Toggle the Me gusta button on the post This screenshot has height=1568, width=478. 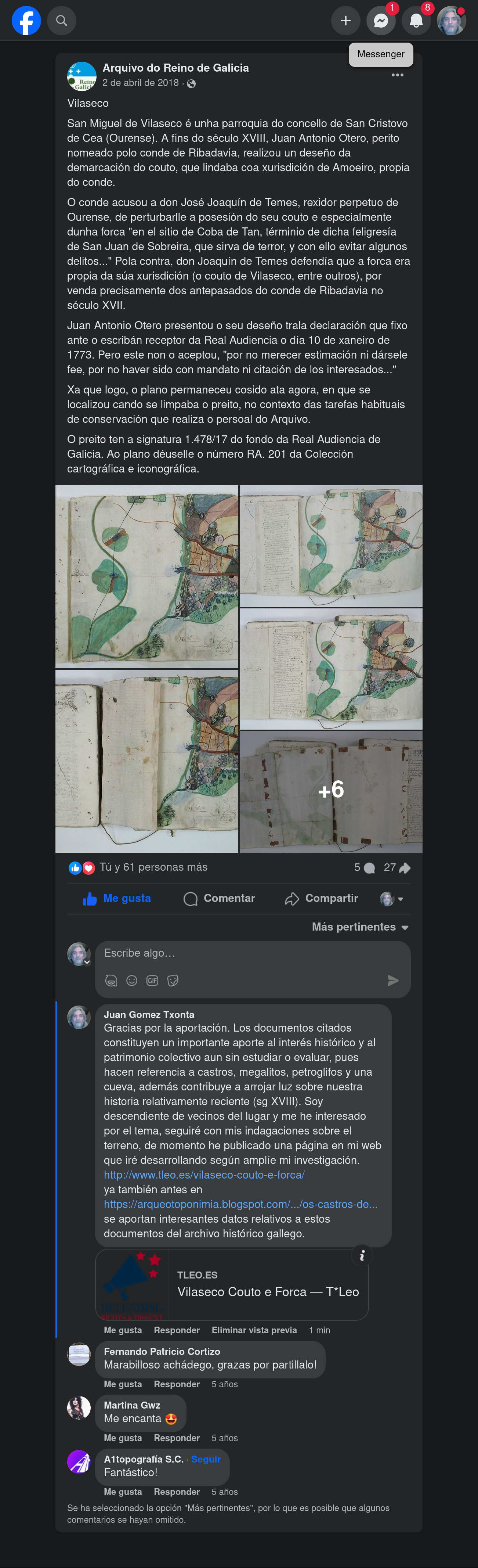117,898
